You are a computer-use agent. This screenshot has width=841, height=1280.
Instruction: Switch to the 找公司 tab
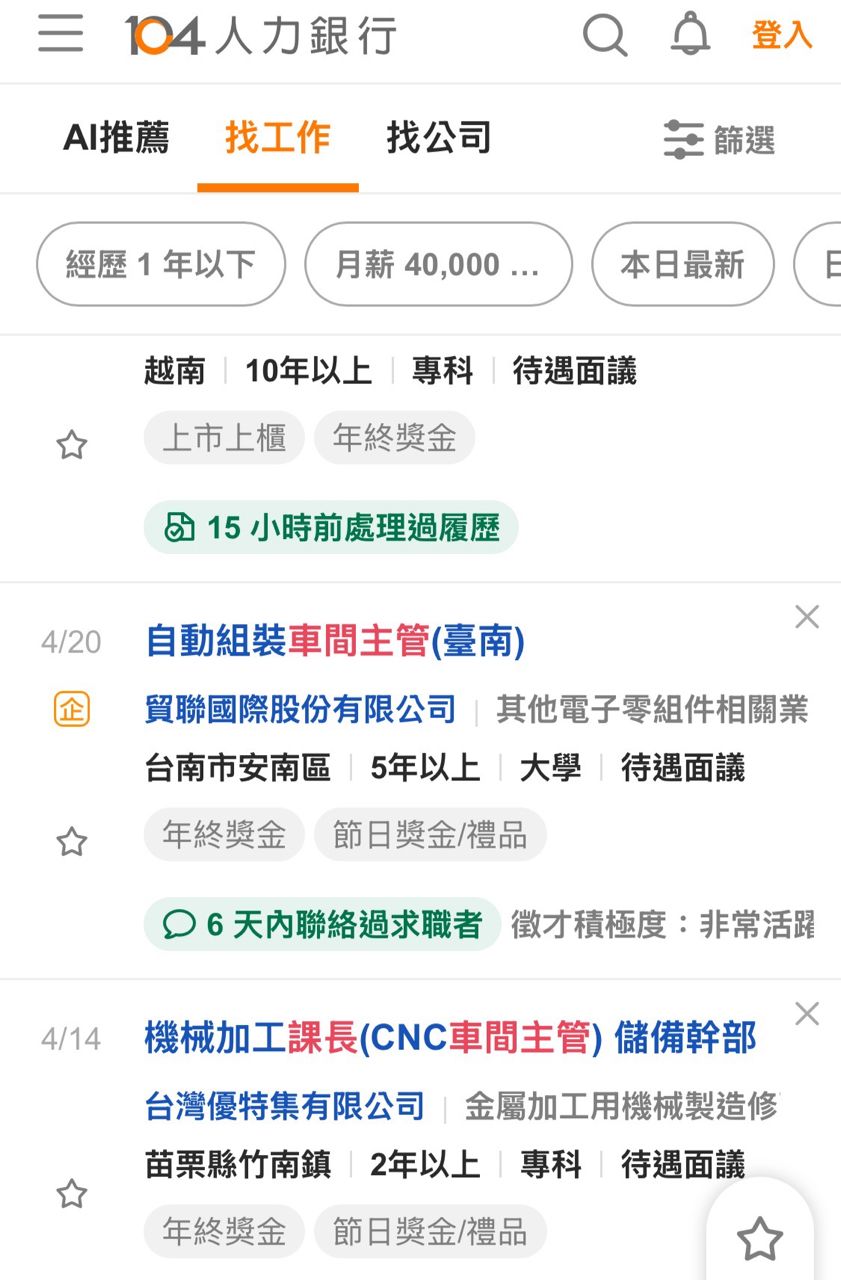[x=438, y=138]
